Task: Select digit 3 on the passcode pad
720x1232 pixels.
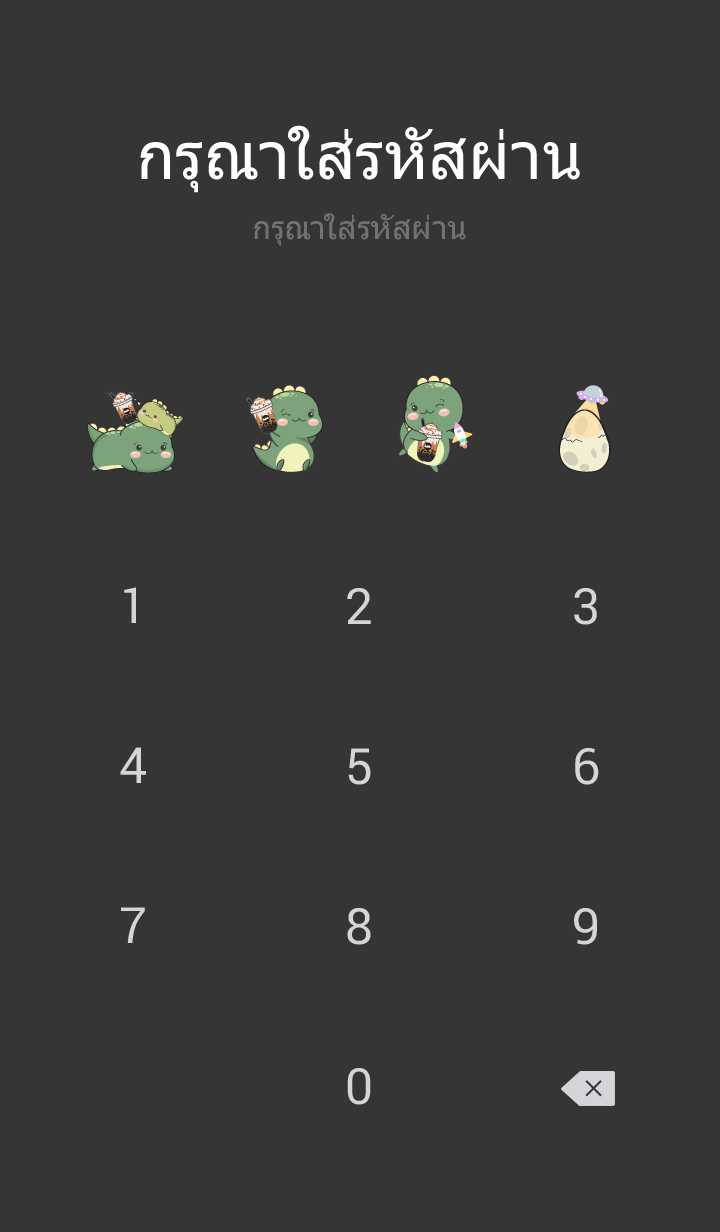Action: tap(585, 607)
